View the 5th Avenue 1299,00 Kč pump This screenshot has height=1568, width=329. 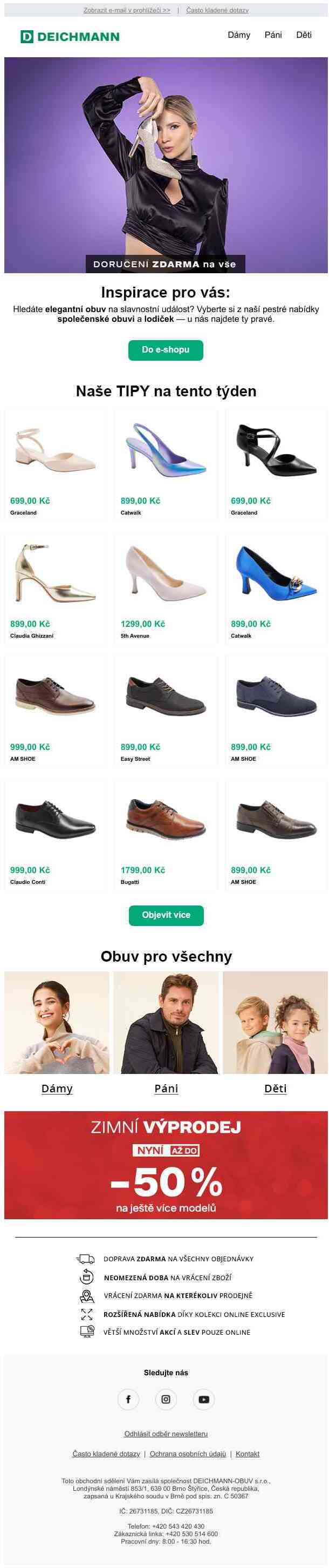(x=166, y=587)
